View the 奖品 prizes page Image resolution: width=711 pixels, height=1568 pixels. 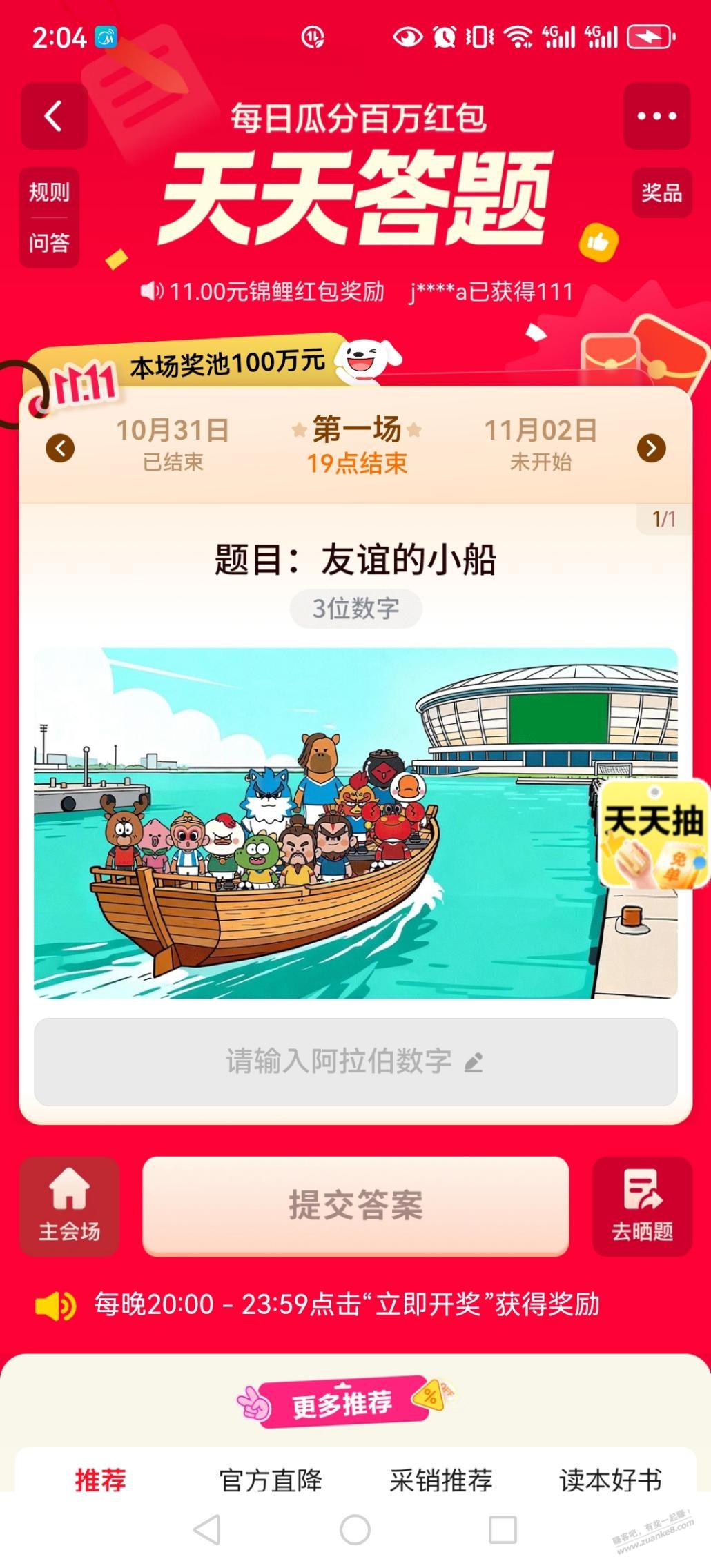(x=661, y=193)
